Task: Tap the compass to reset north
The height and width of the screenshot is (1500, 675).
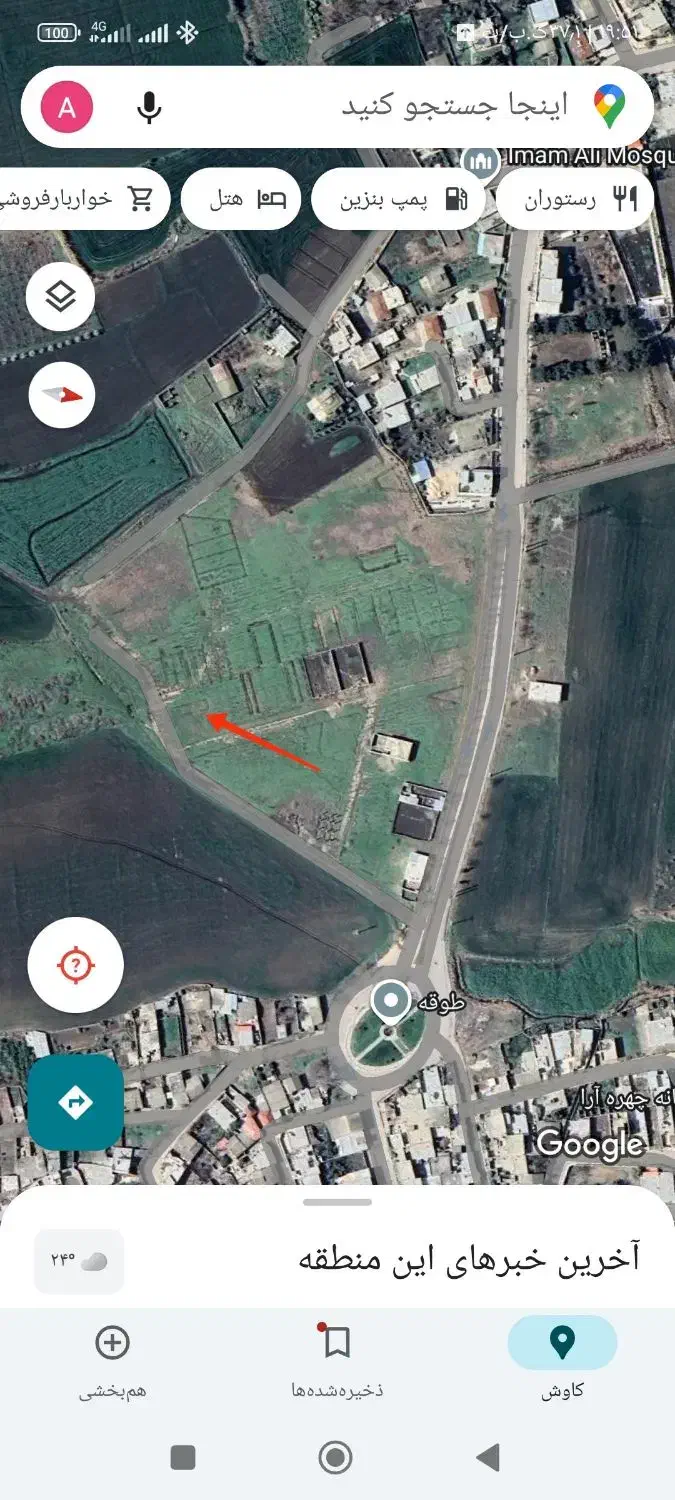Action: point(61,395)
